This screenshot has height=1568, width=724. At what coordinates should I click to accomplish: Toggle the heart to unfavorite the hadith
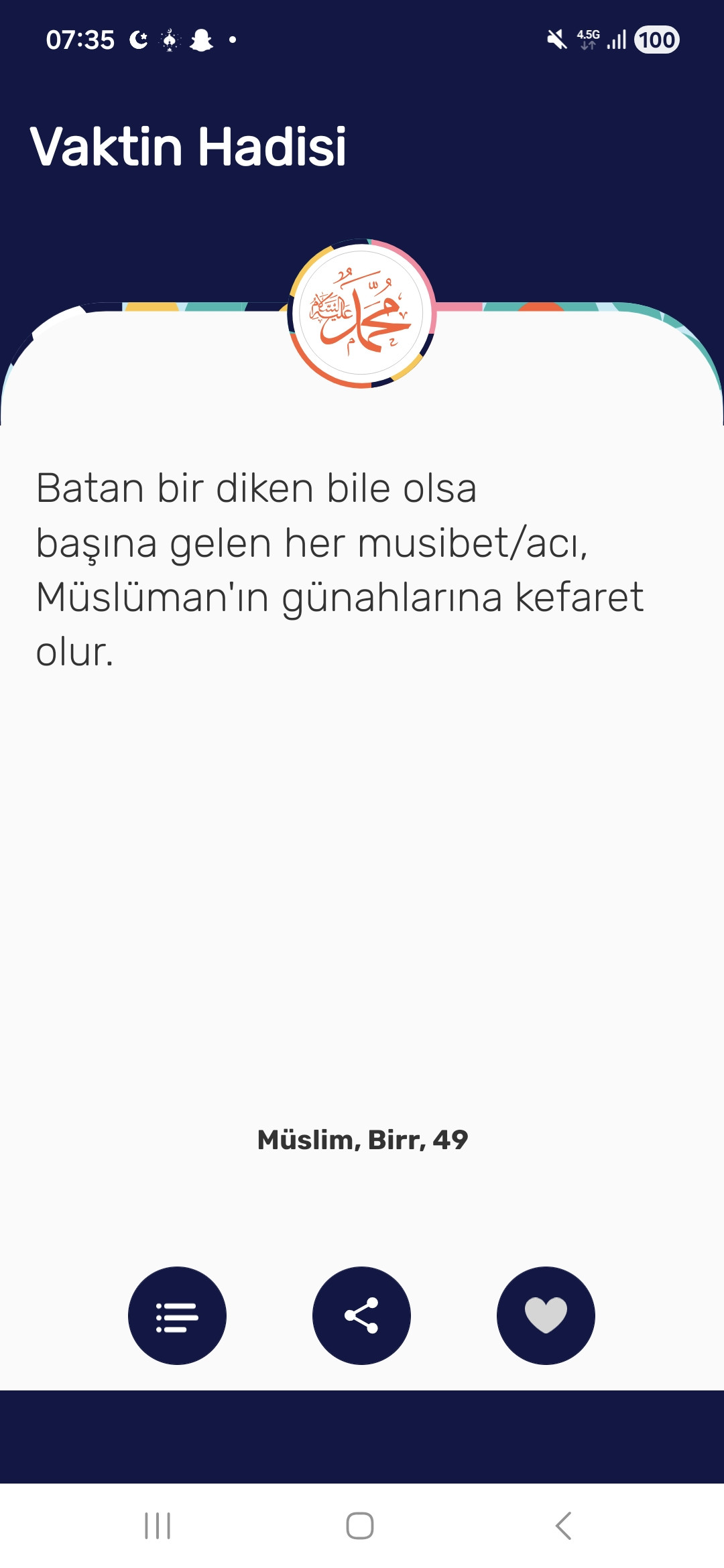[x=546, y=1315]
